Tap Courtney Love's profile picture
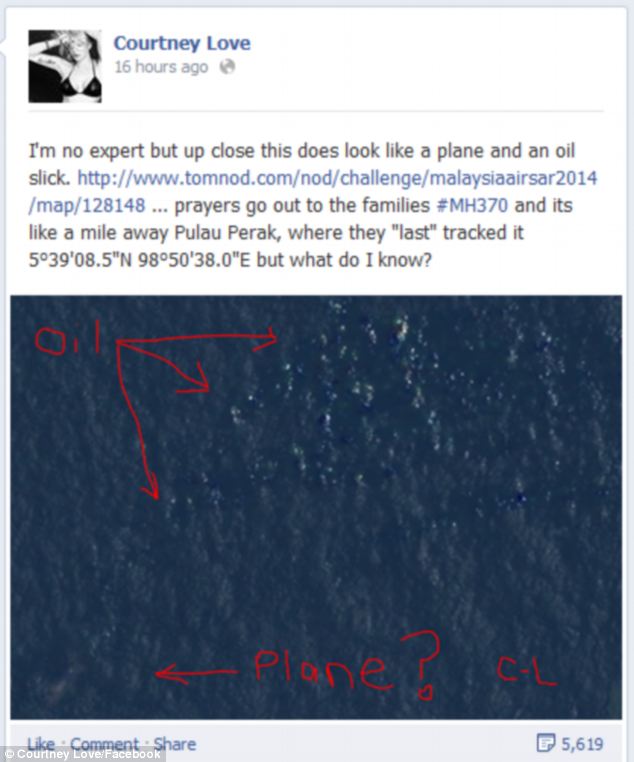 65,65
